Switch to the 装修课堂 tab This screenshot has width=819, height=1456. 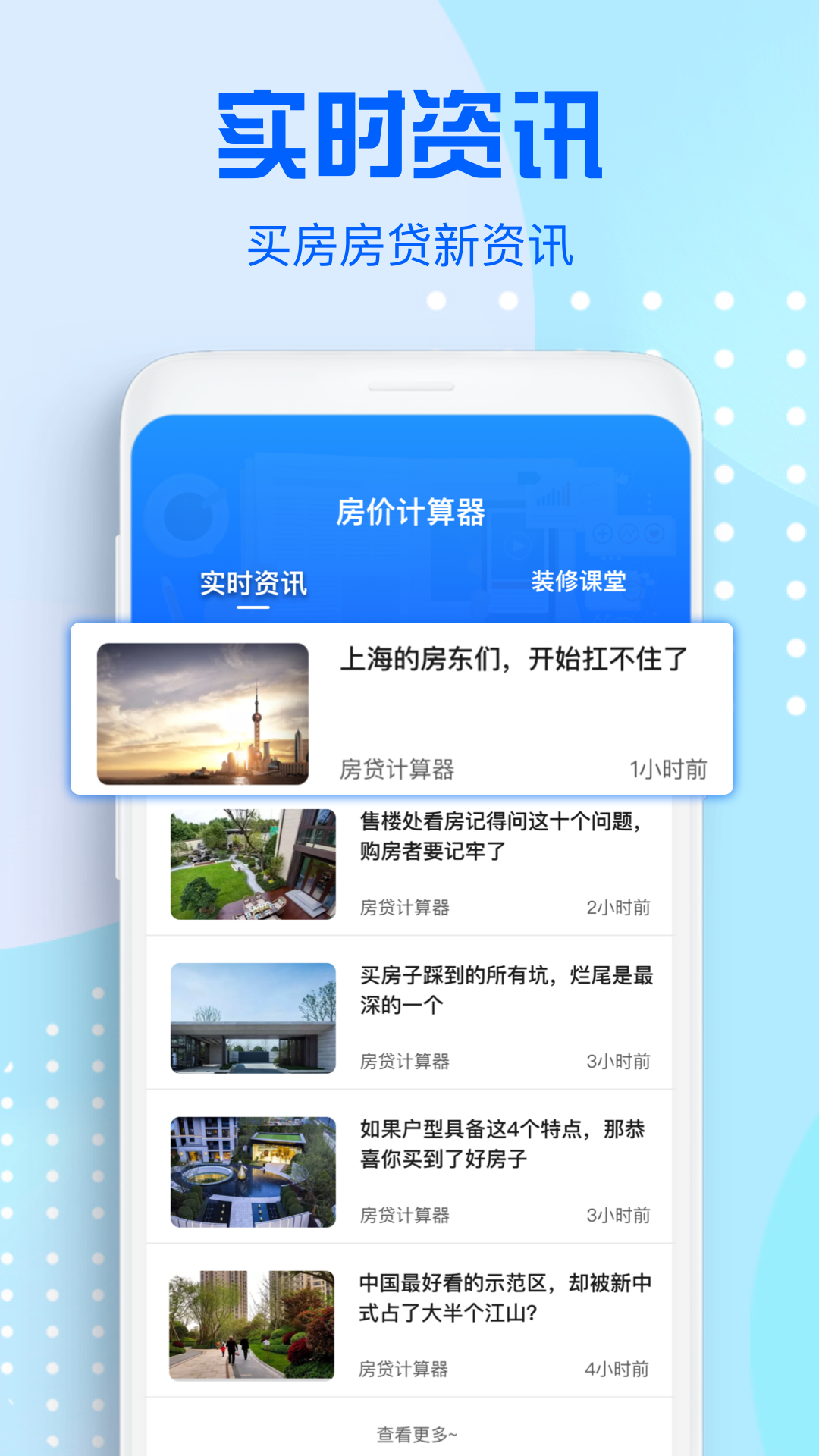click(578, 582)
